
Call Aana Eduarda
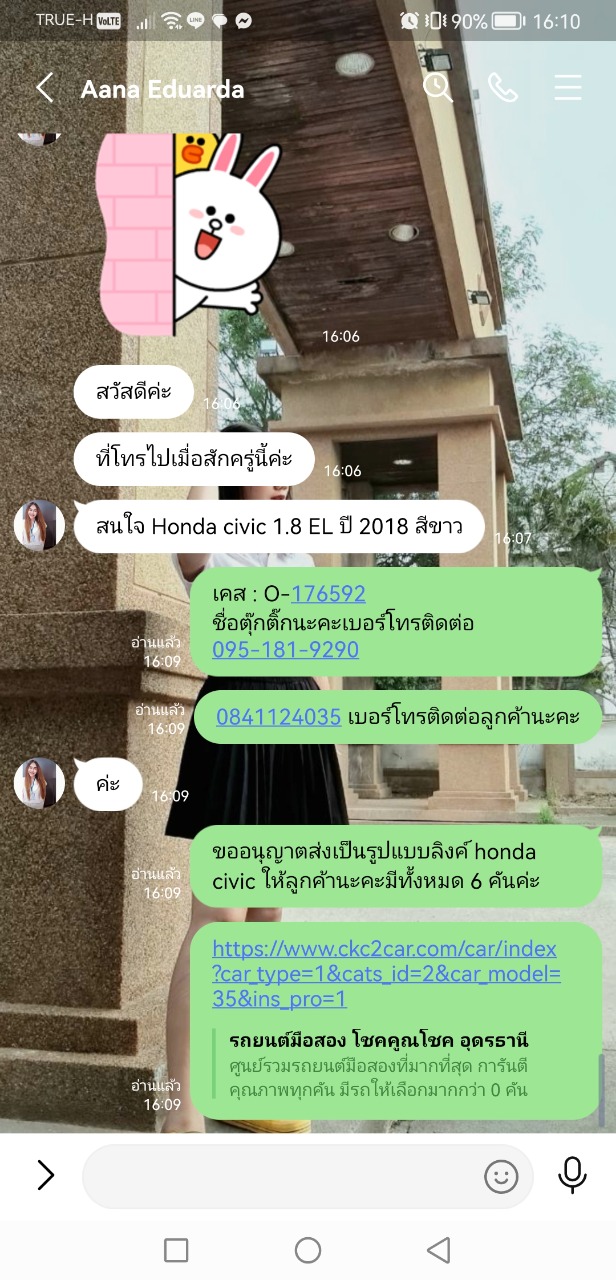(x=503, y=88)
